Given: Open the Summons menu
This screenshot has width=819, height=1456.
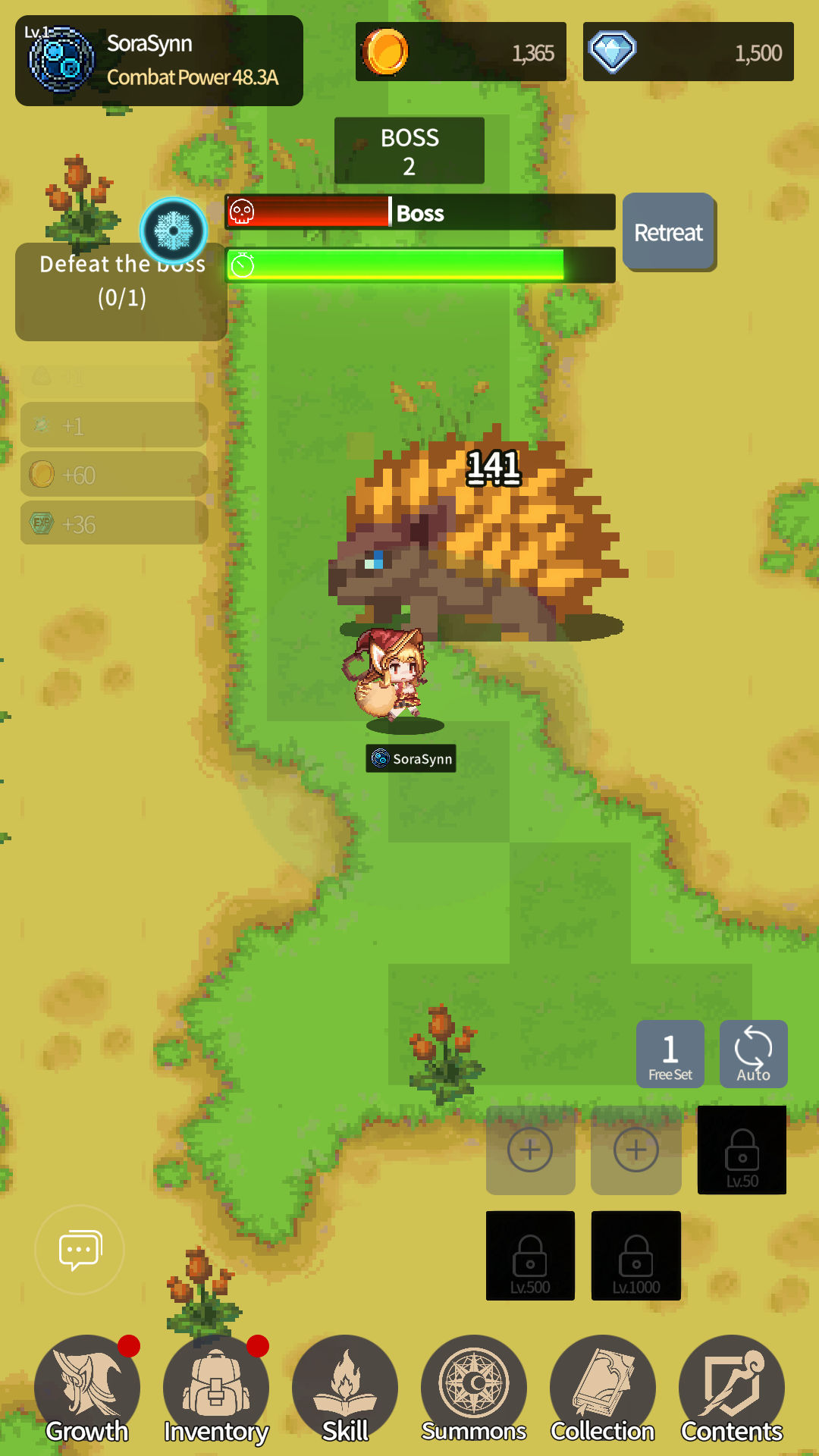Looking at the screenshot, I should tap(474, 1389).
